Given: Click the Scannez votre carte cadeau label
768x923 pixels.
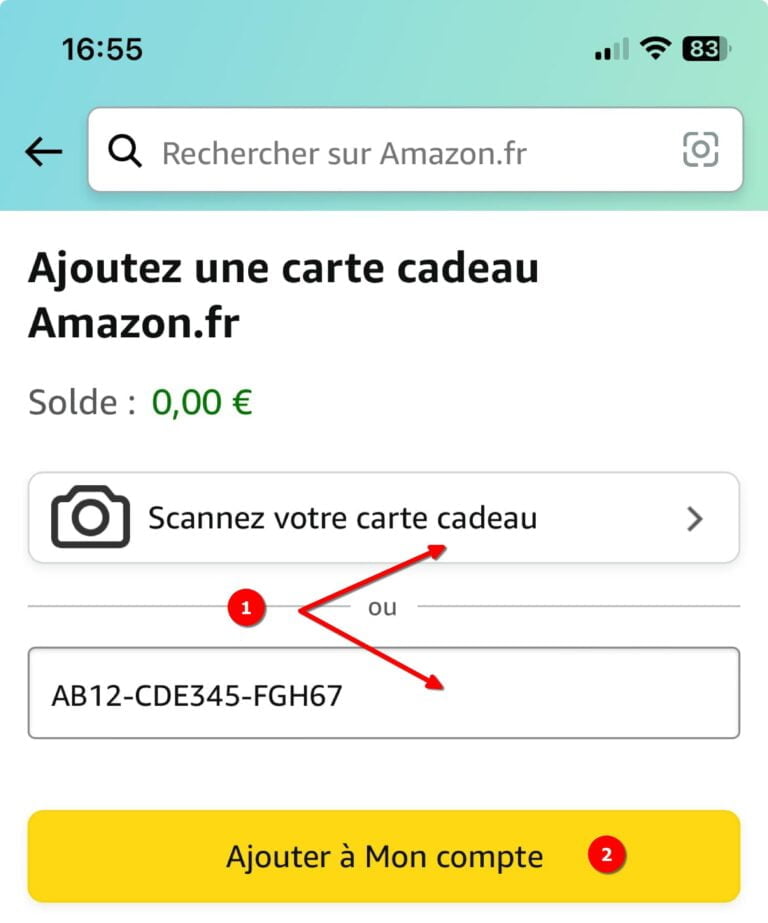Looking at the screenshot, I should pyautogui.click(x=343, y=517).
